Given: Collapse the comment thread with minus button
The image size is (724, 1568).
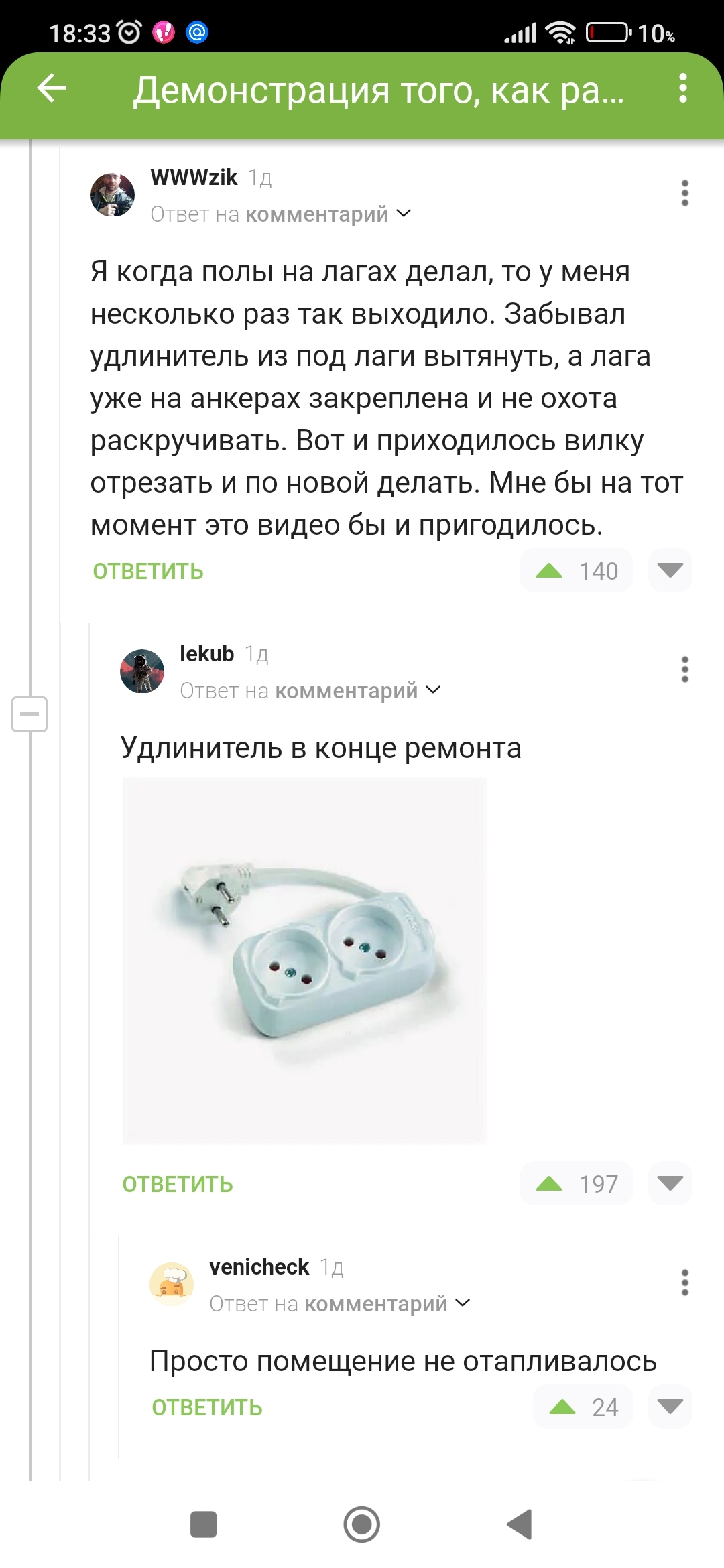Looking at the screenshot, I should (x=29, y=714).
